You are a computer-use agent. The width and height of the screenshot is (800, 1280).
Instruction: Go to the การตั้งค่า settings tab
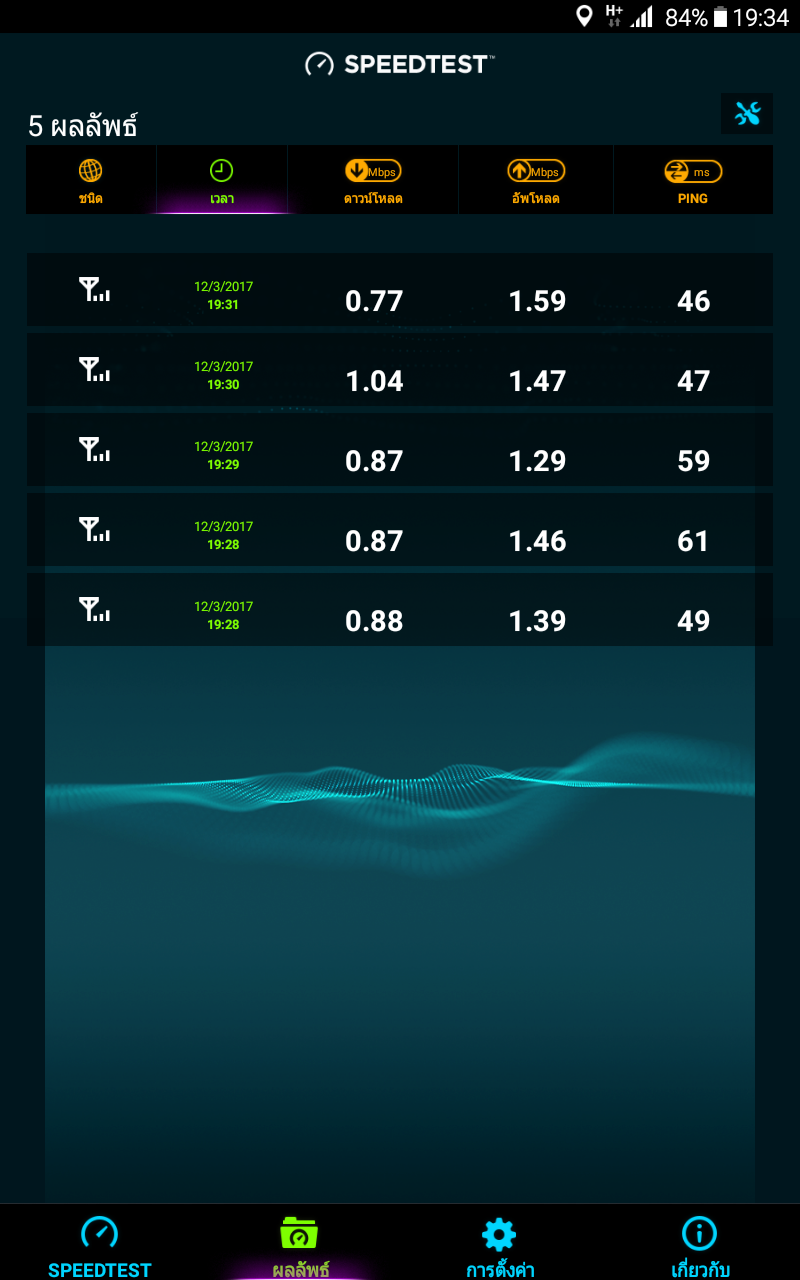(500, 1244)
